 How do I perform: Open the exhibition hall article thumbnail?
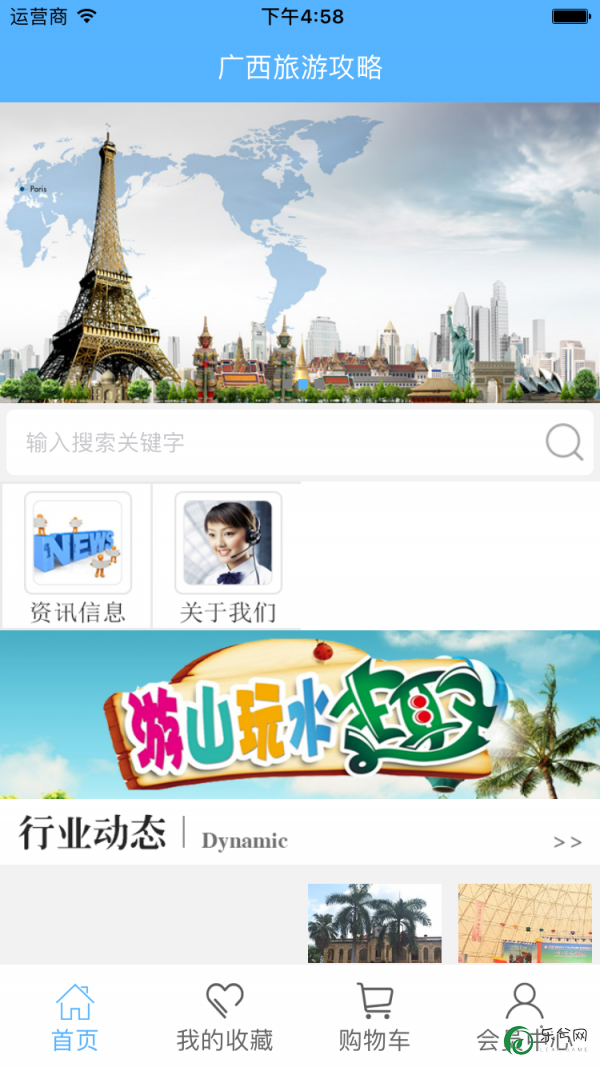524,923
